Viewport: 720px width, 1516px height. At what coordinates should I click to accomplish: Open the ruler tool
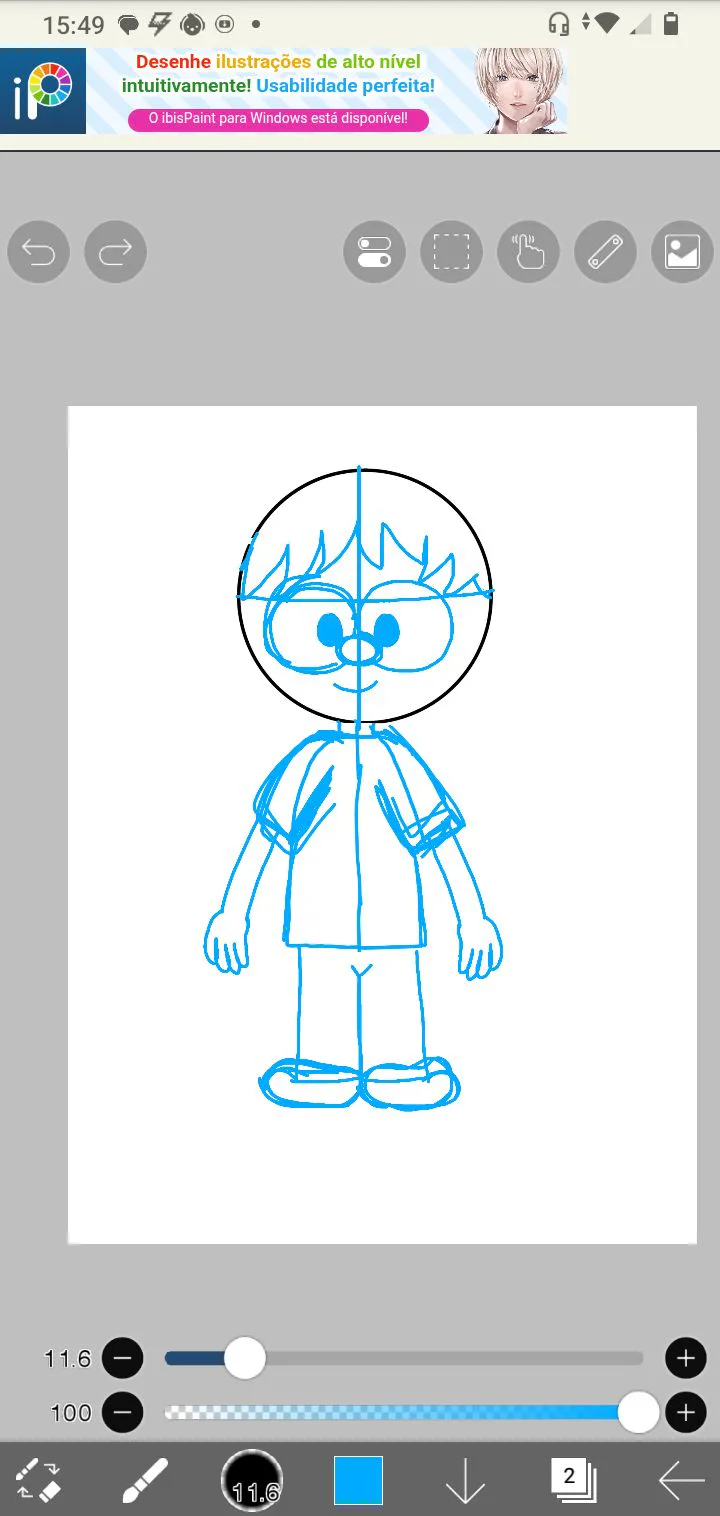605,252
